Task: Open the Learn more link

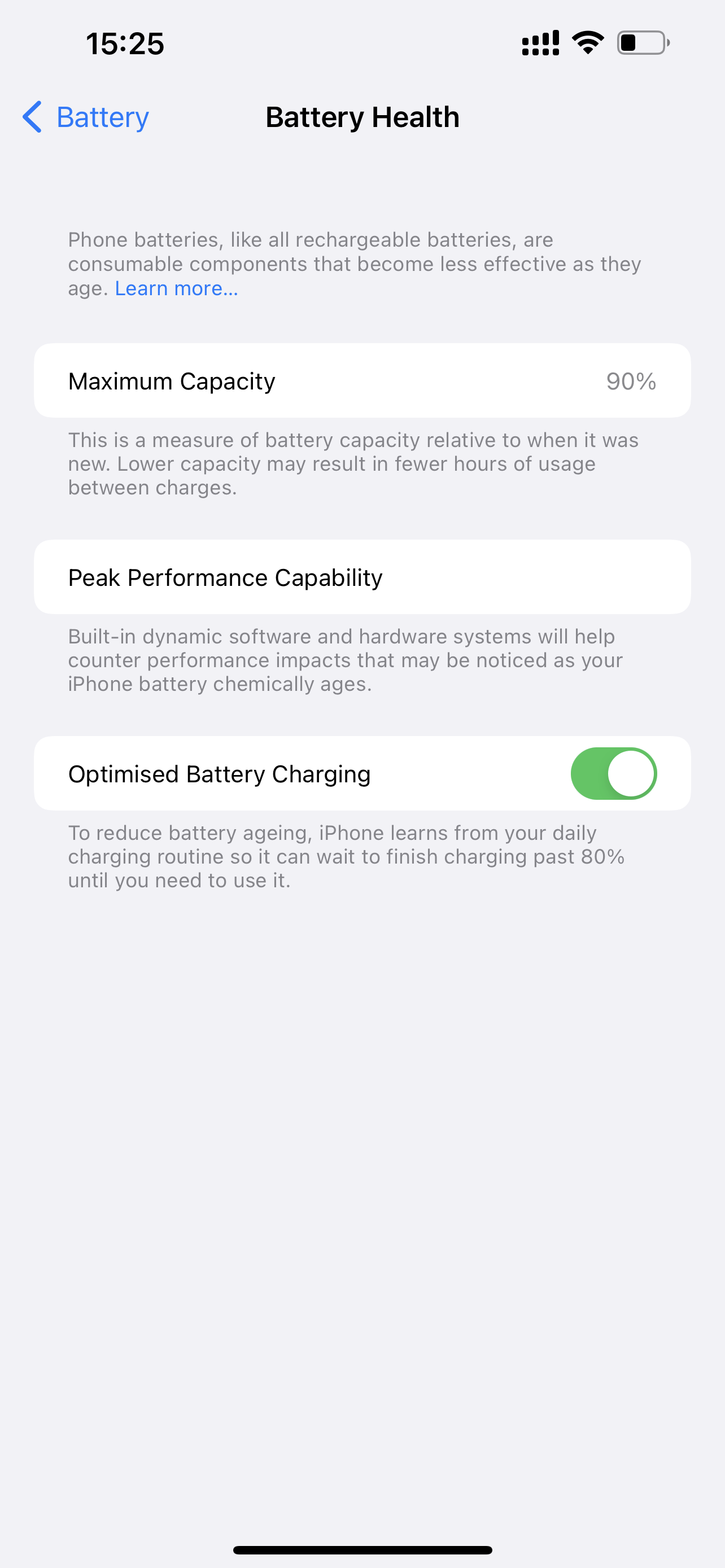Action: click(176, 288)
